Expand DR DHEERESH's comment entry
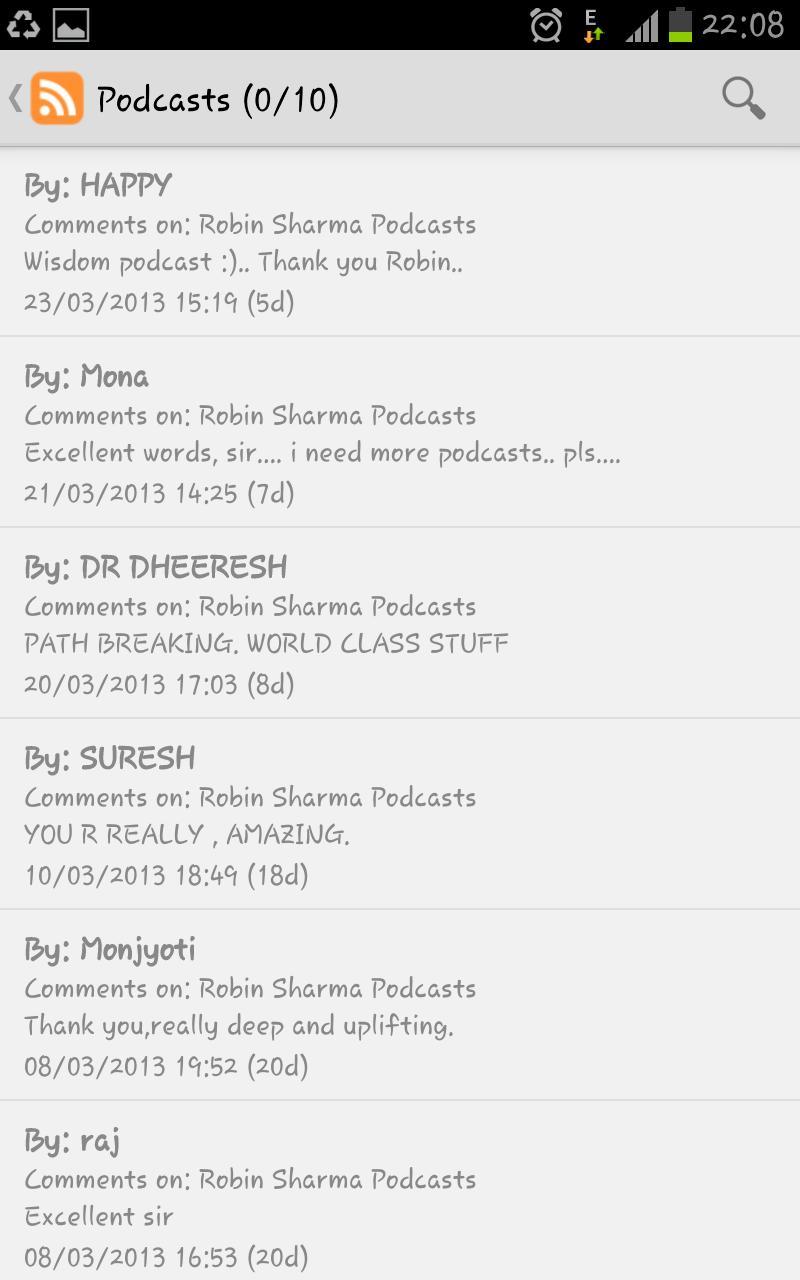The image size is (800, 1280). [x=400, y=622]
